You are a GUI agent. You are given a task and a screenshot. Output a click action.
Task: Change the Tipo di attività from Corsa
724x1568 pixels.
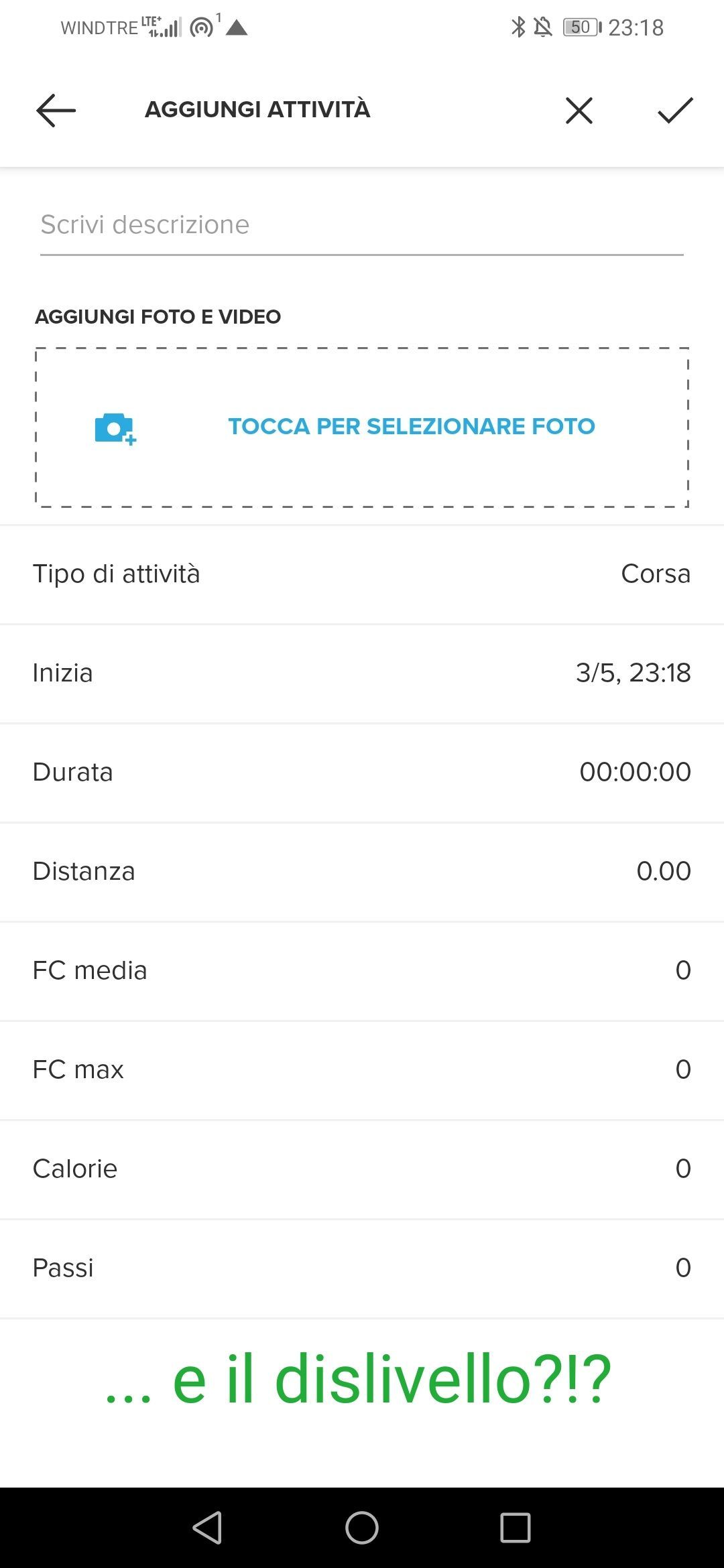pos(362,574)
